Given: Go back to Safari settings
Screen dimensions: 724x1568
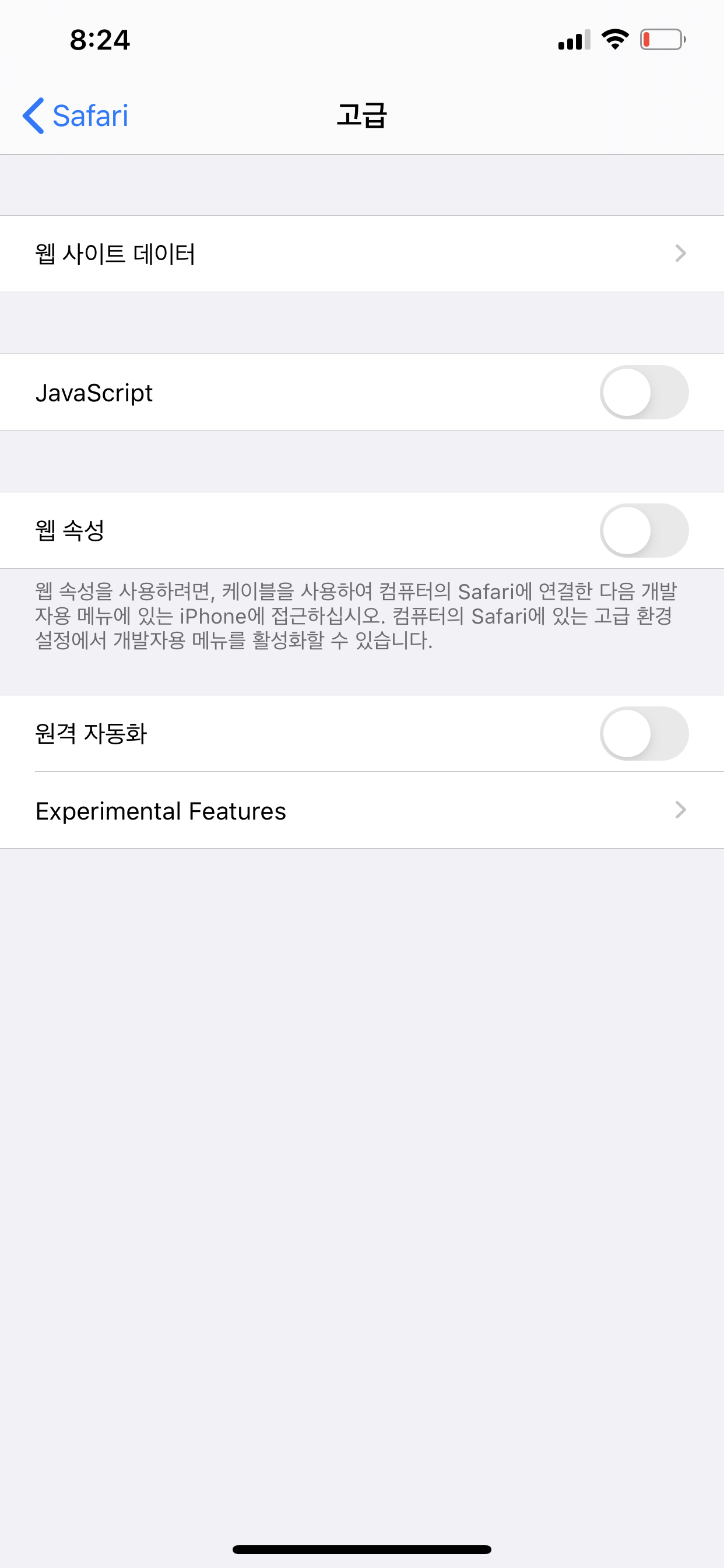Looking at the screenshot, I should 76,116.
